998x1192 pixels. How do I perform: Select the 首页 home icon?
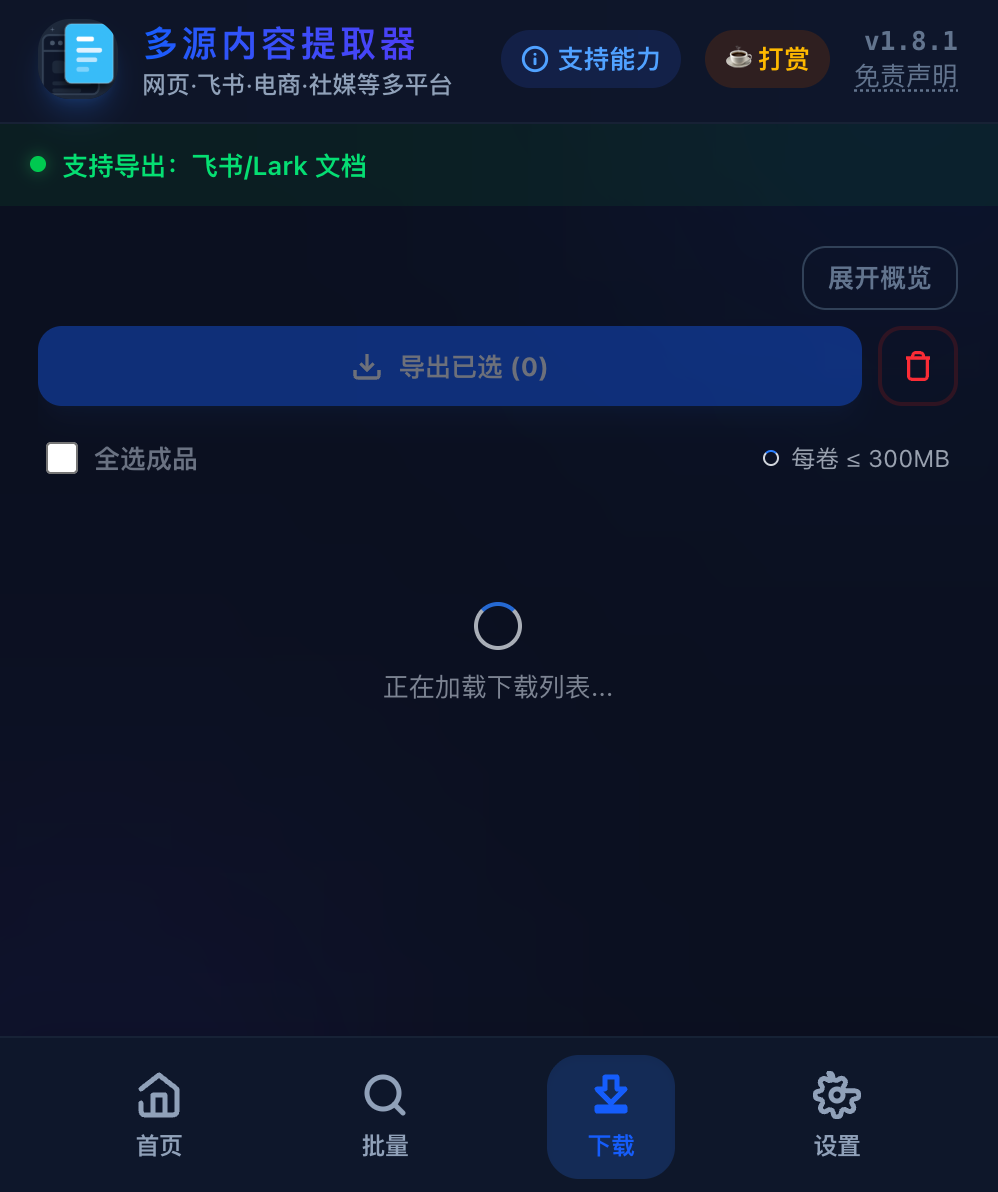(x=158, y=1094)
